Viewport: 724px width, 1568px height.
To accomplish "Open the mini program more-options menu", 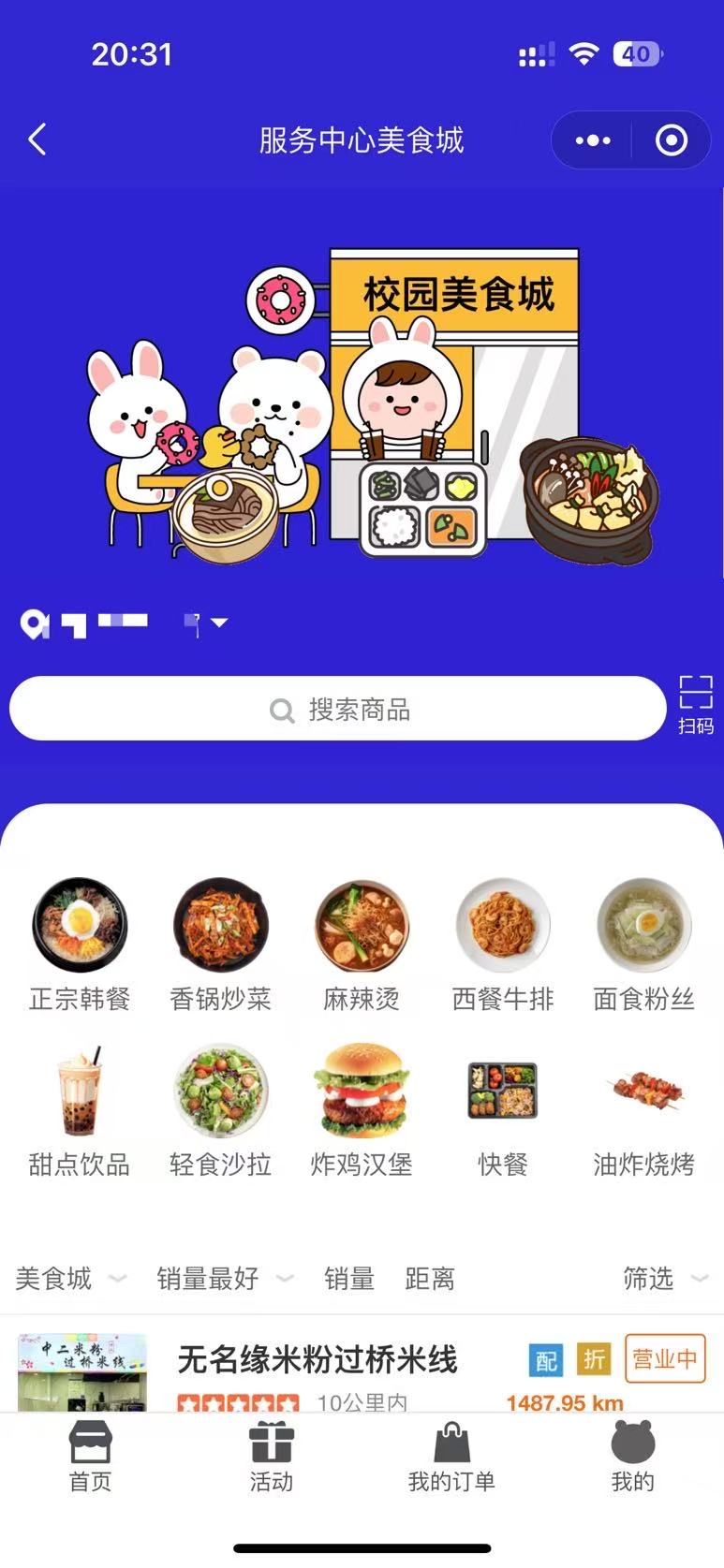I will pyautogui.click(x=593, y=140).
